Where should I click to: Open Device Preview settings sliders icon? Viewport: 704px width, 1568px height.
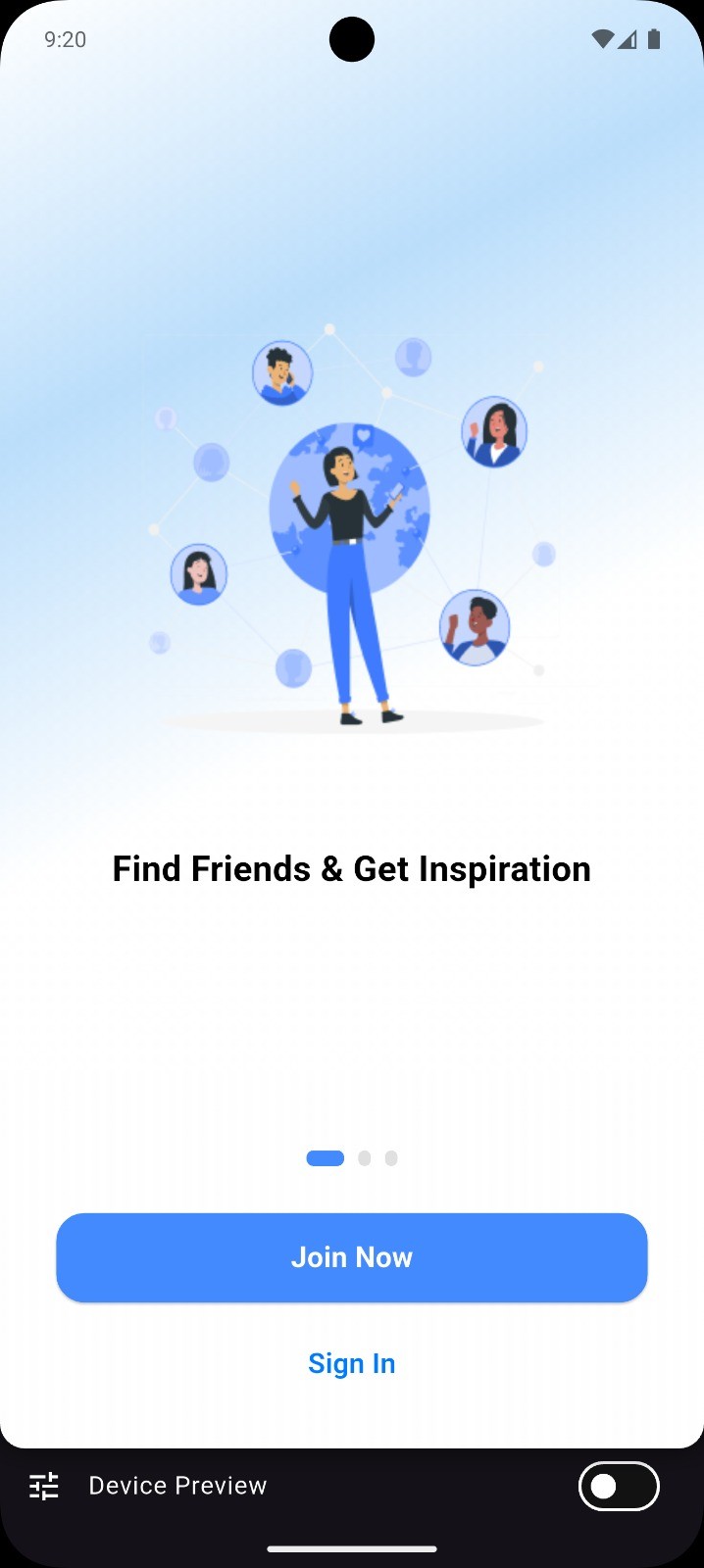click(44, 1487)
